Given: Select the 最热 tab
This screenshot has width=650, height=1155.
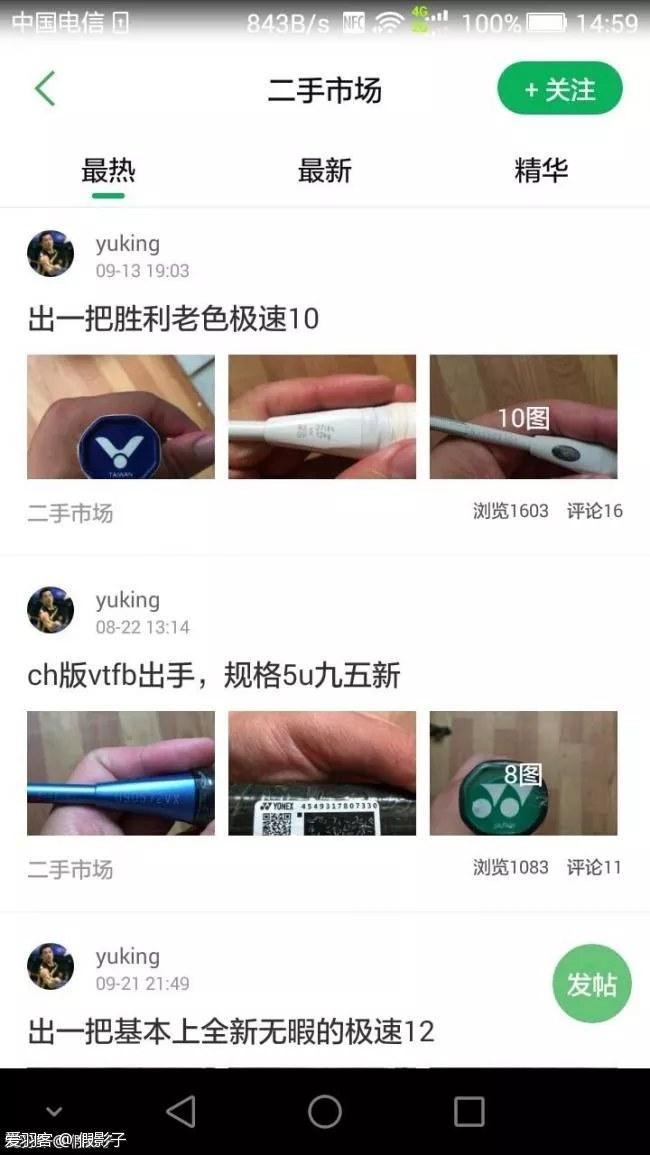Looking at the screenshot, I should tap(108, 171).
